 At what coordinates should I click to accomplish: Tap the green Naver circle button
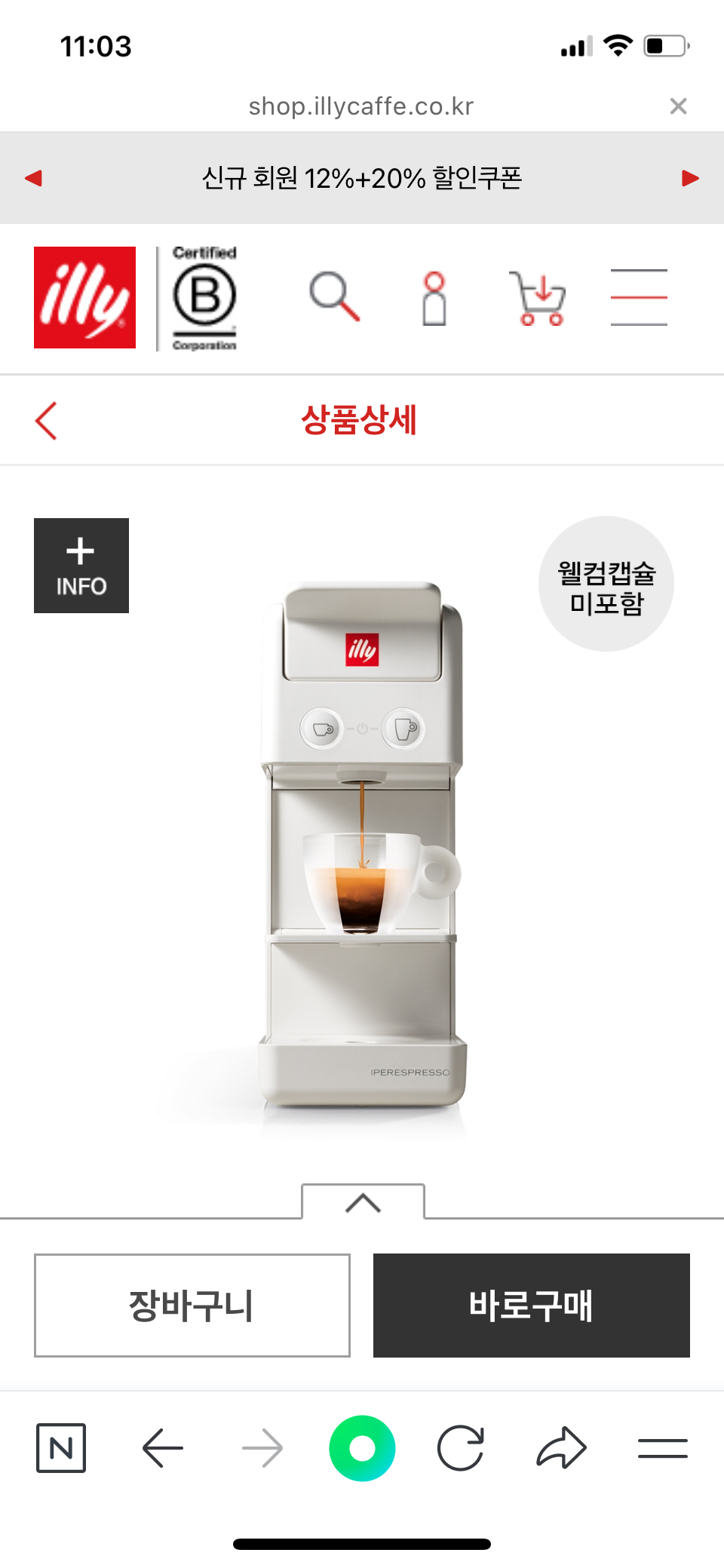[x=362, y=1448]
